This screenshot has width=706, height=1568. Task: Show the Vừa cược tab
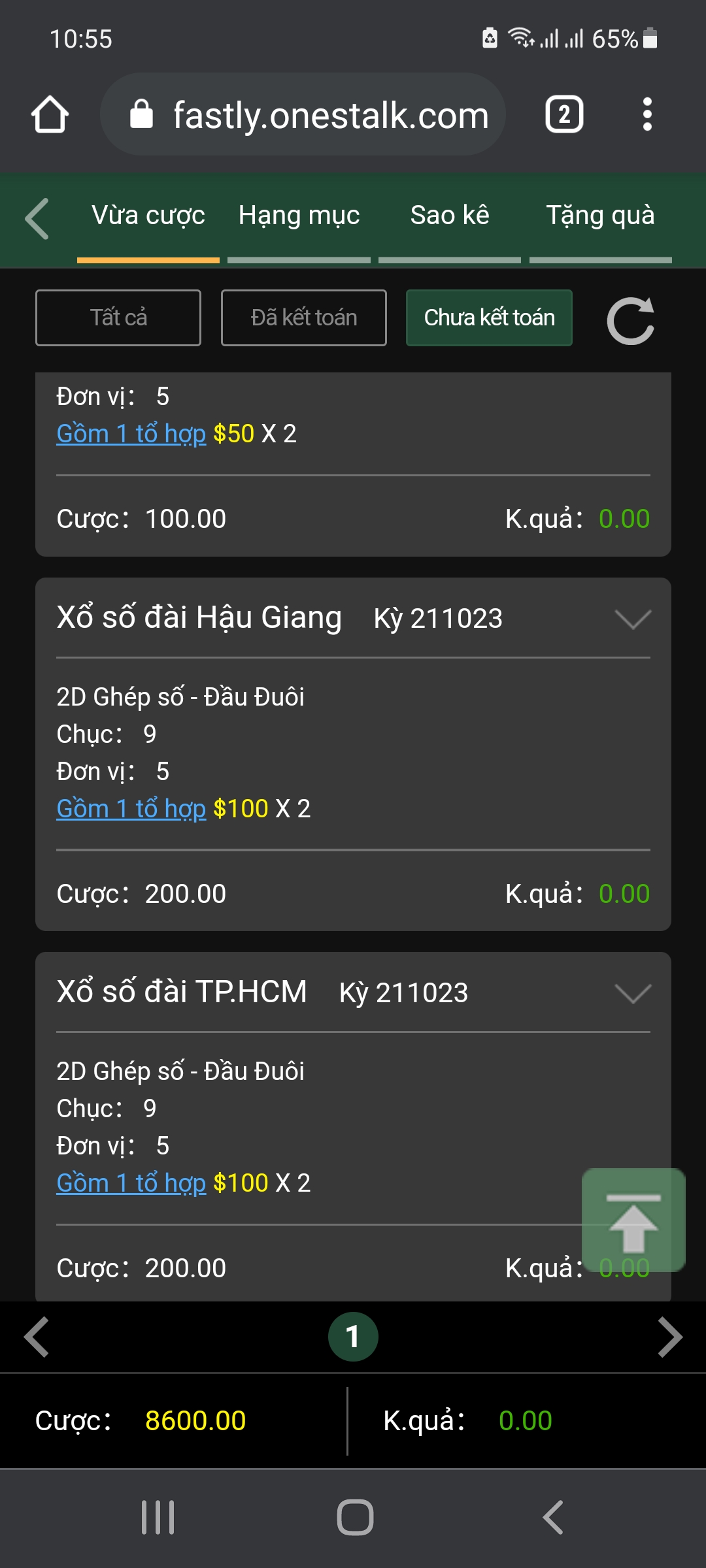click(x=148, y=216)
